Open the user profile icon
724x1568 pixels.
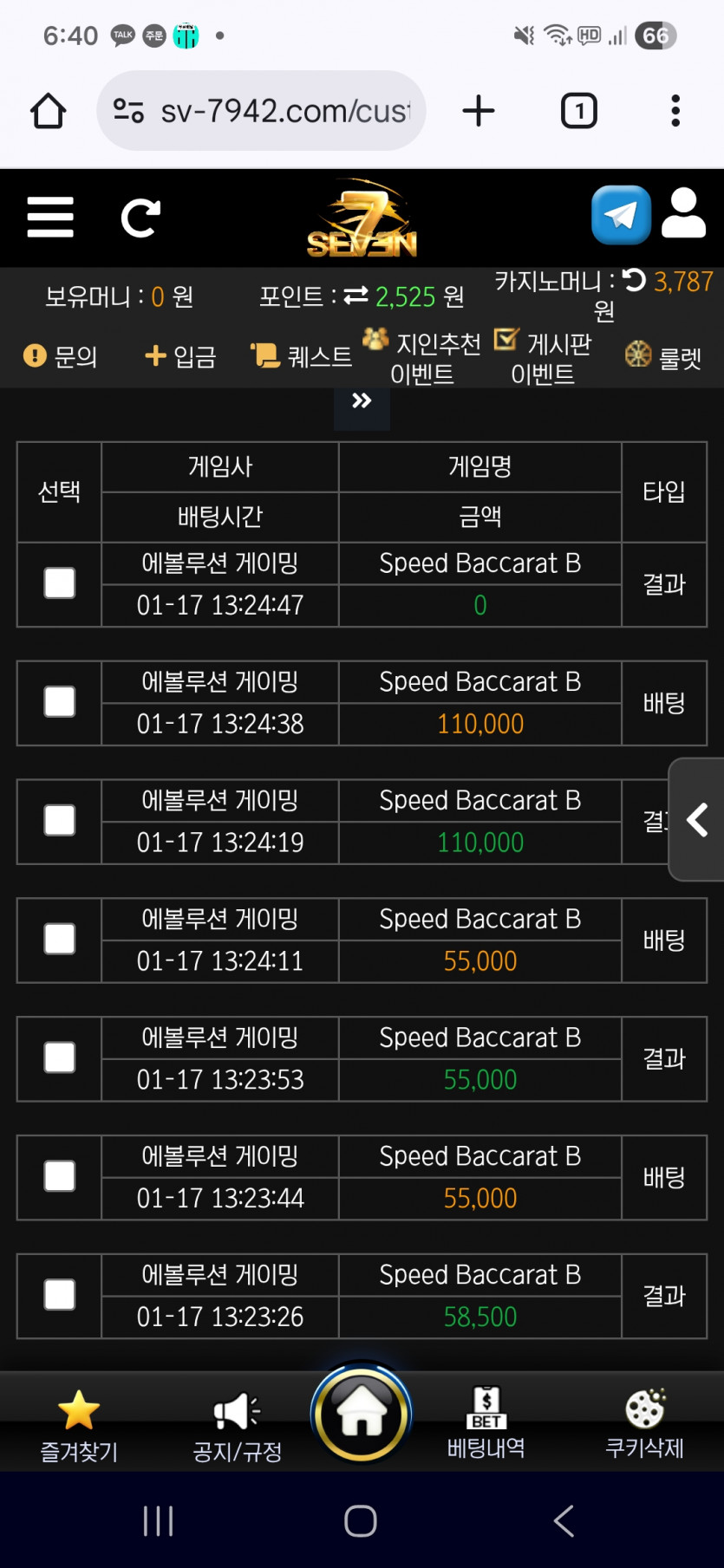(683, 212)
